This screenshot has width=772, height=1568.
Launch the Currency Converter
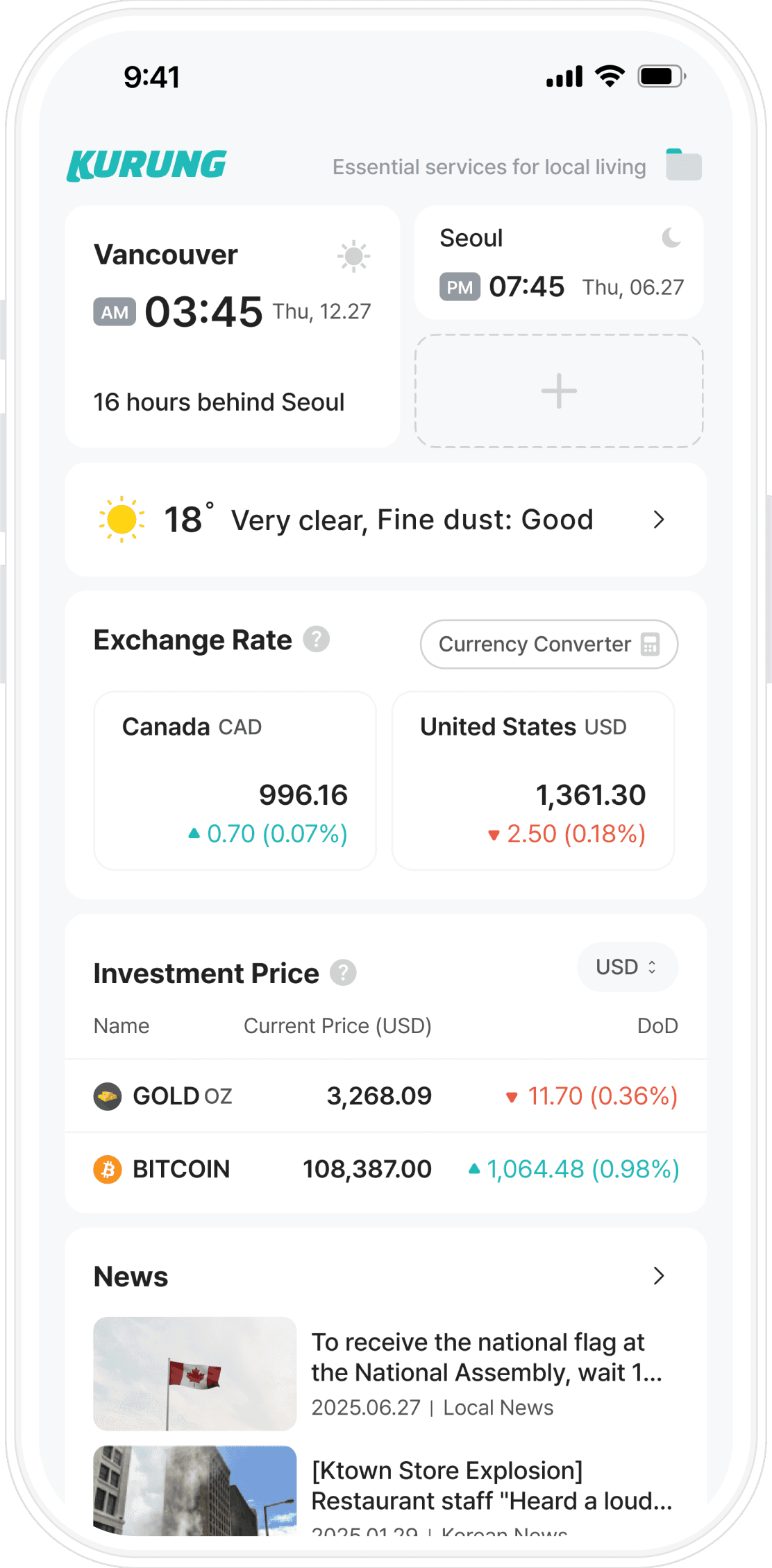[548, 645]
